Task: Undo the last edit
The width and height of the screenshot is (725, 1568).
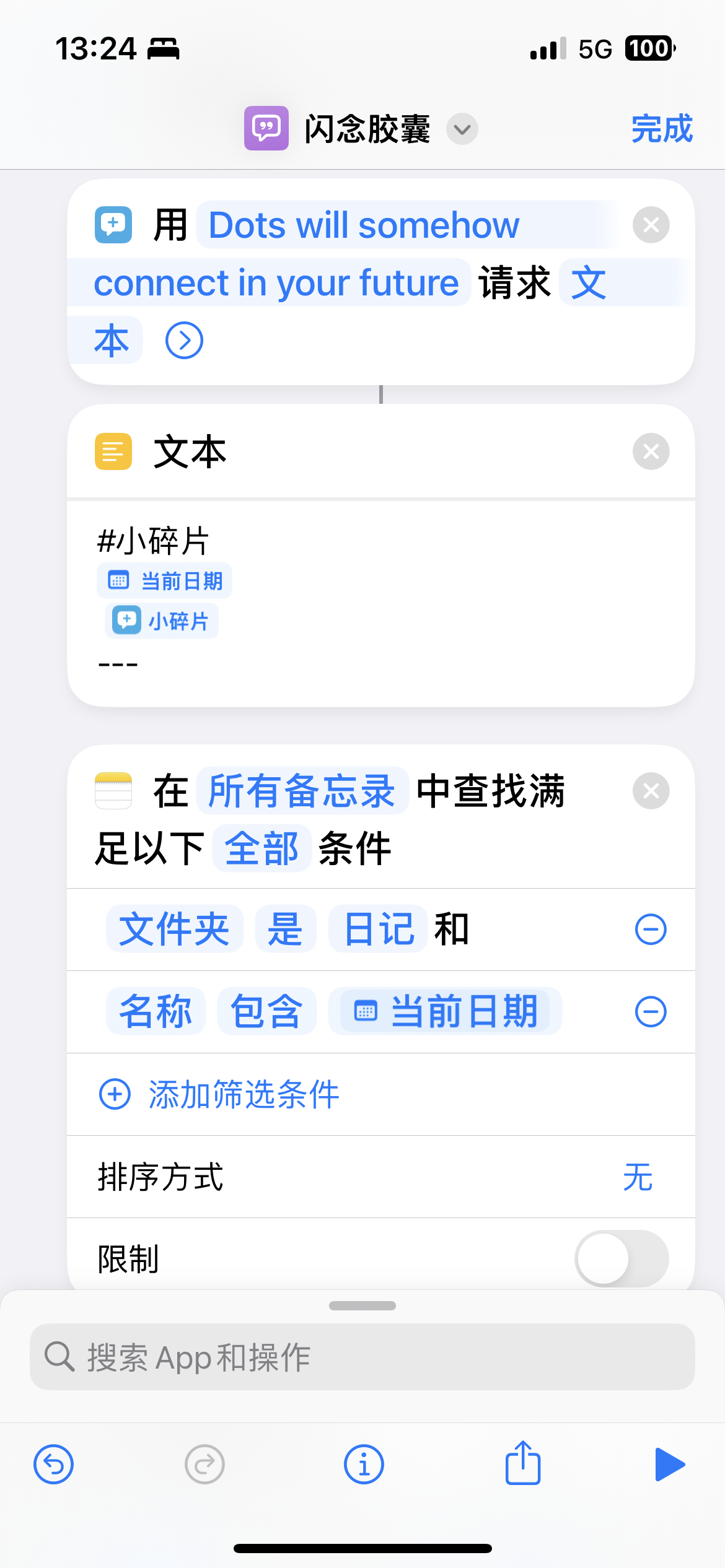Action: coord(54,1465)
